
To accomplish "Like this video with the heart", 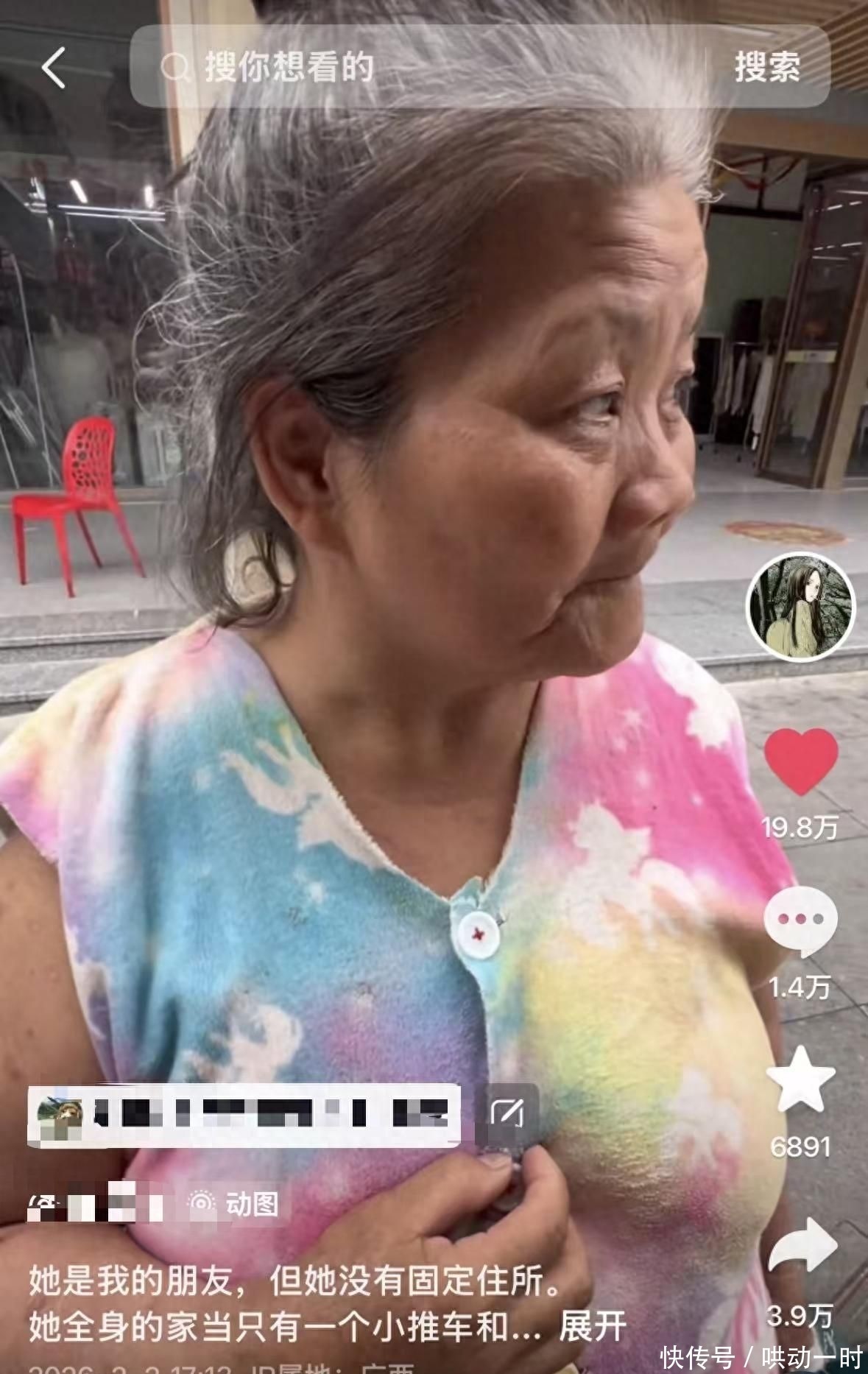I will [x=801, y=761].
